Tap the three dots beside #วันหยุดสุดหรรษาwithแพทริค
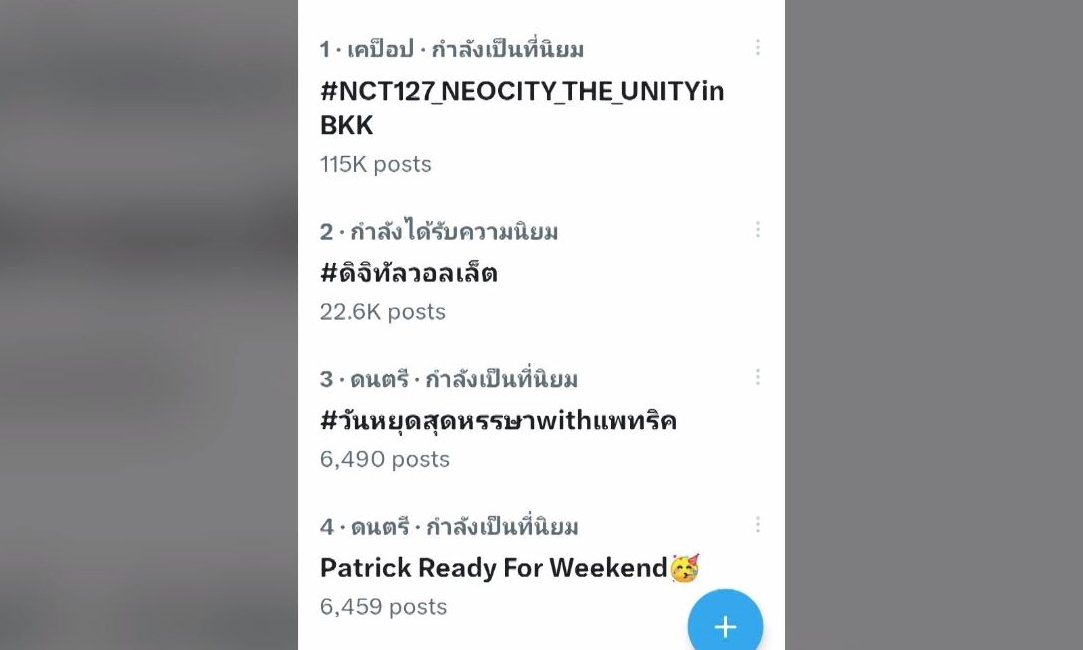The width and height of the screenshot is (1083, 650). coord(758,377)
